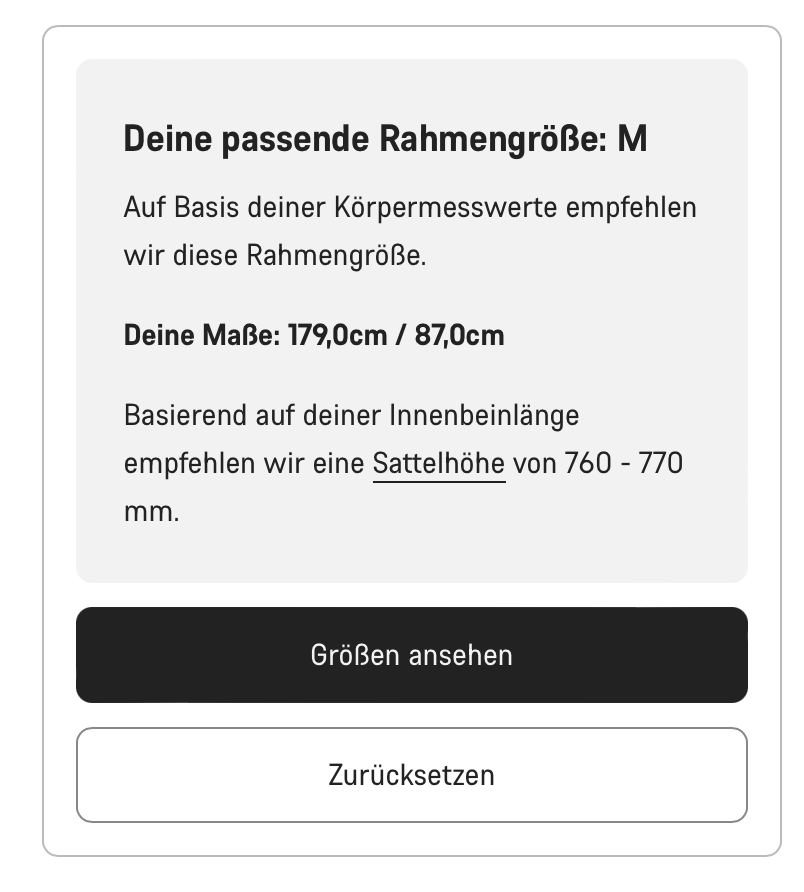
Task: Reset measurements with Zurücksetzen
Action: point(411,775)
